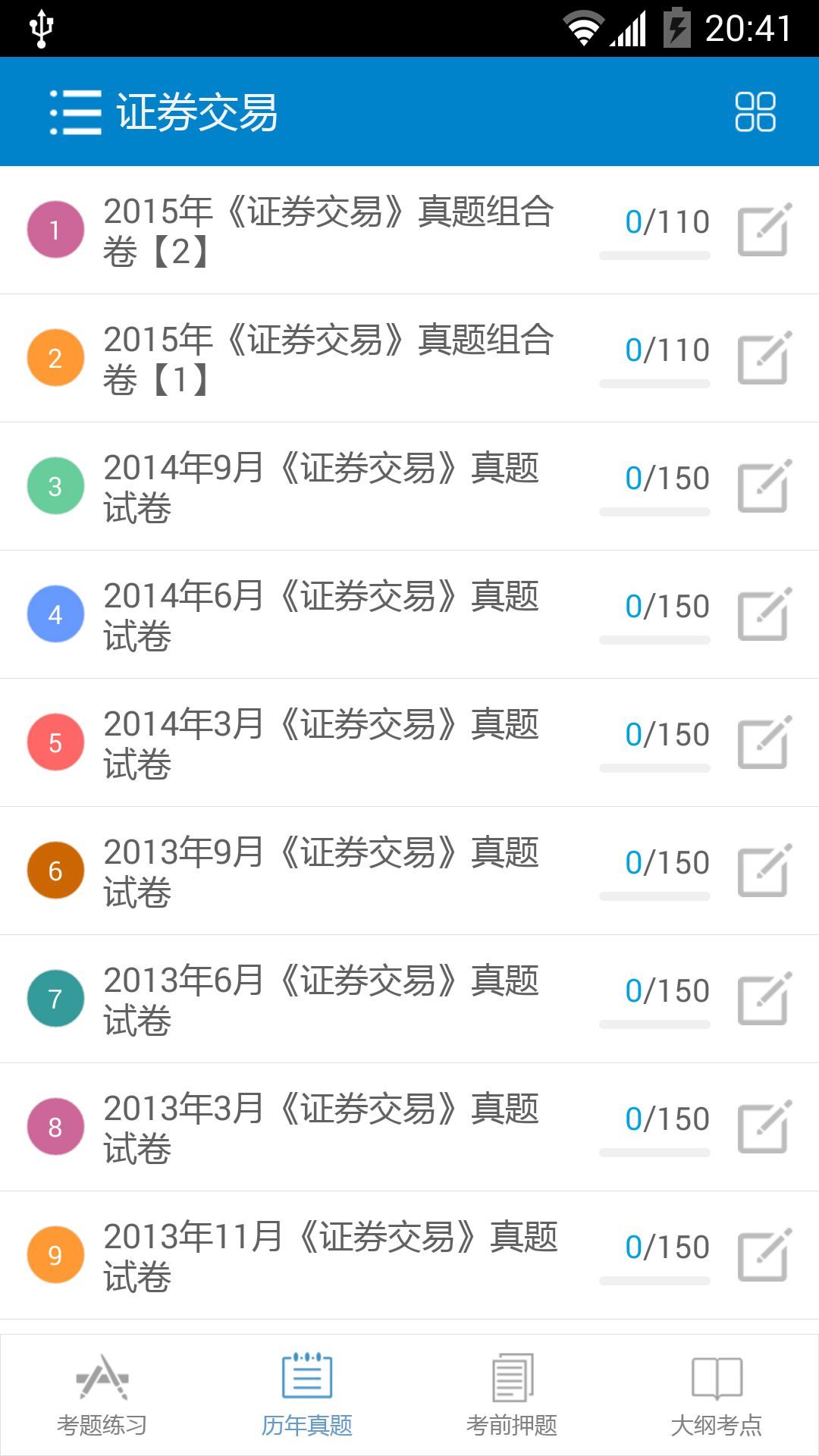Tap the edit icon for 2015年真题组合卷【2】
Screen dimensions: 819x1456
tap(764, 230)
